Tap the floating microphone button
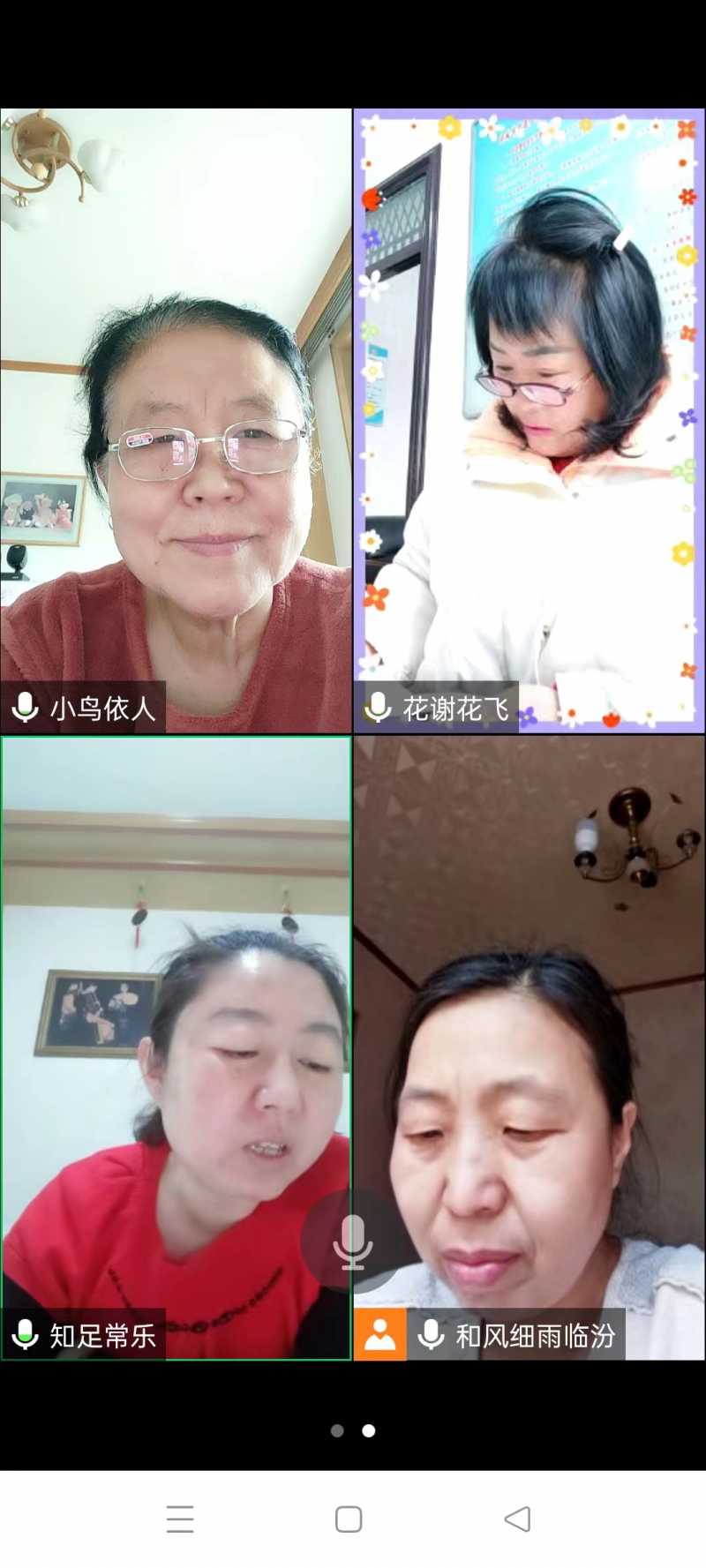706x1568 pixels. point(352,1241)
